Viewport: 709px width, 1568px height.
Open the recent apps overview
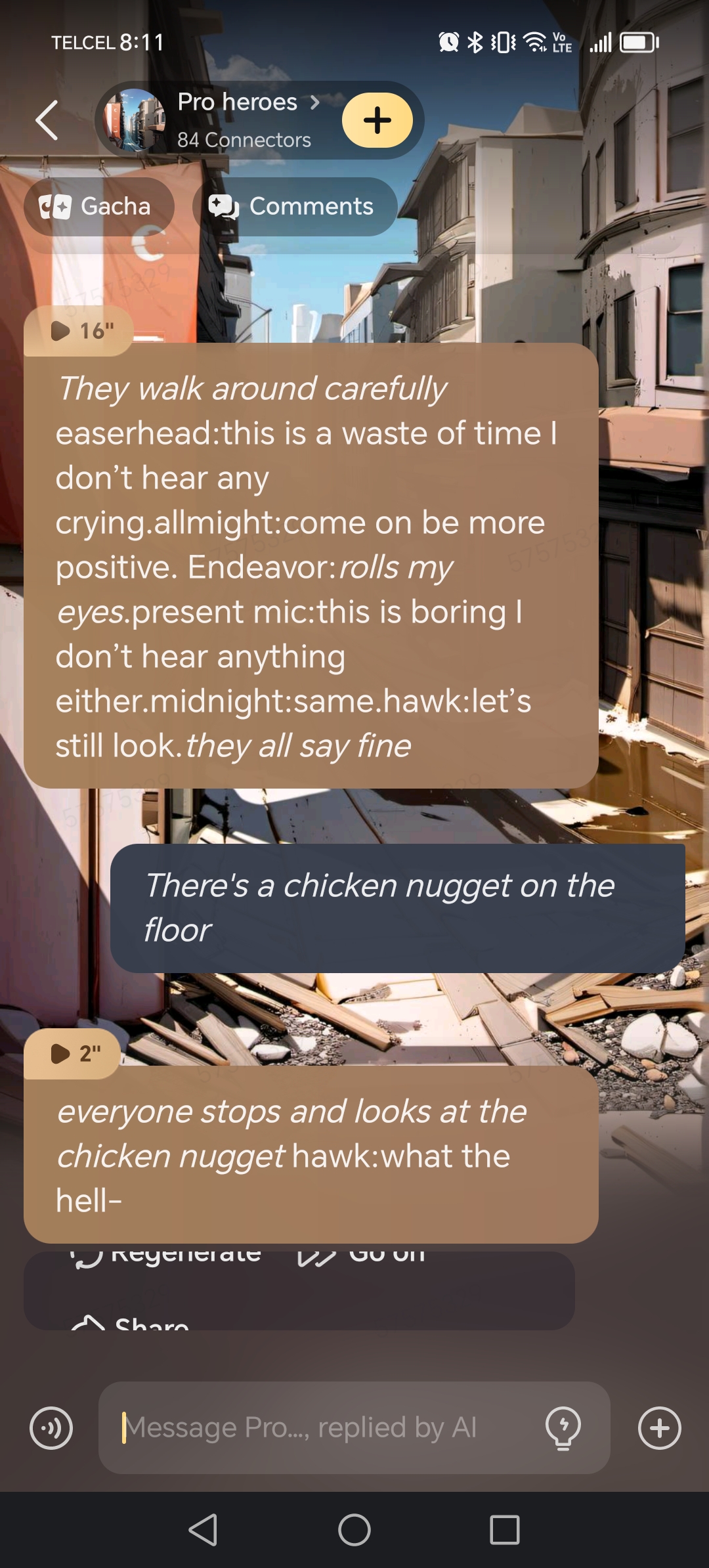[x=504, y=1530]
